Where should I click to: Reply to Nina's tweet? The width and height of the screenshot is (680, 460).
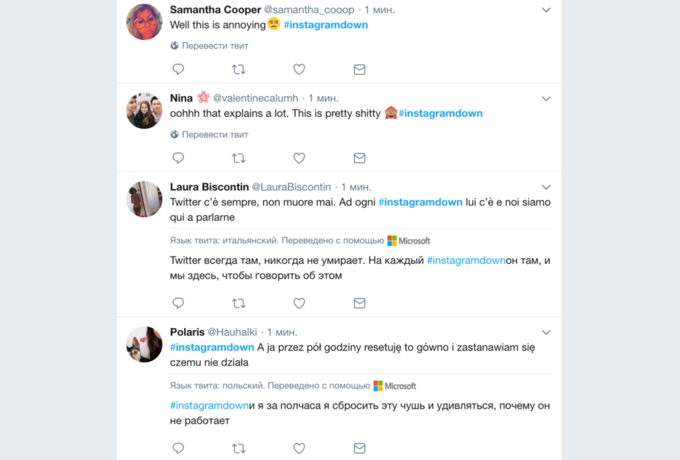point(178,158)
